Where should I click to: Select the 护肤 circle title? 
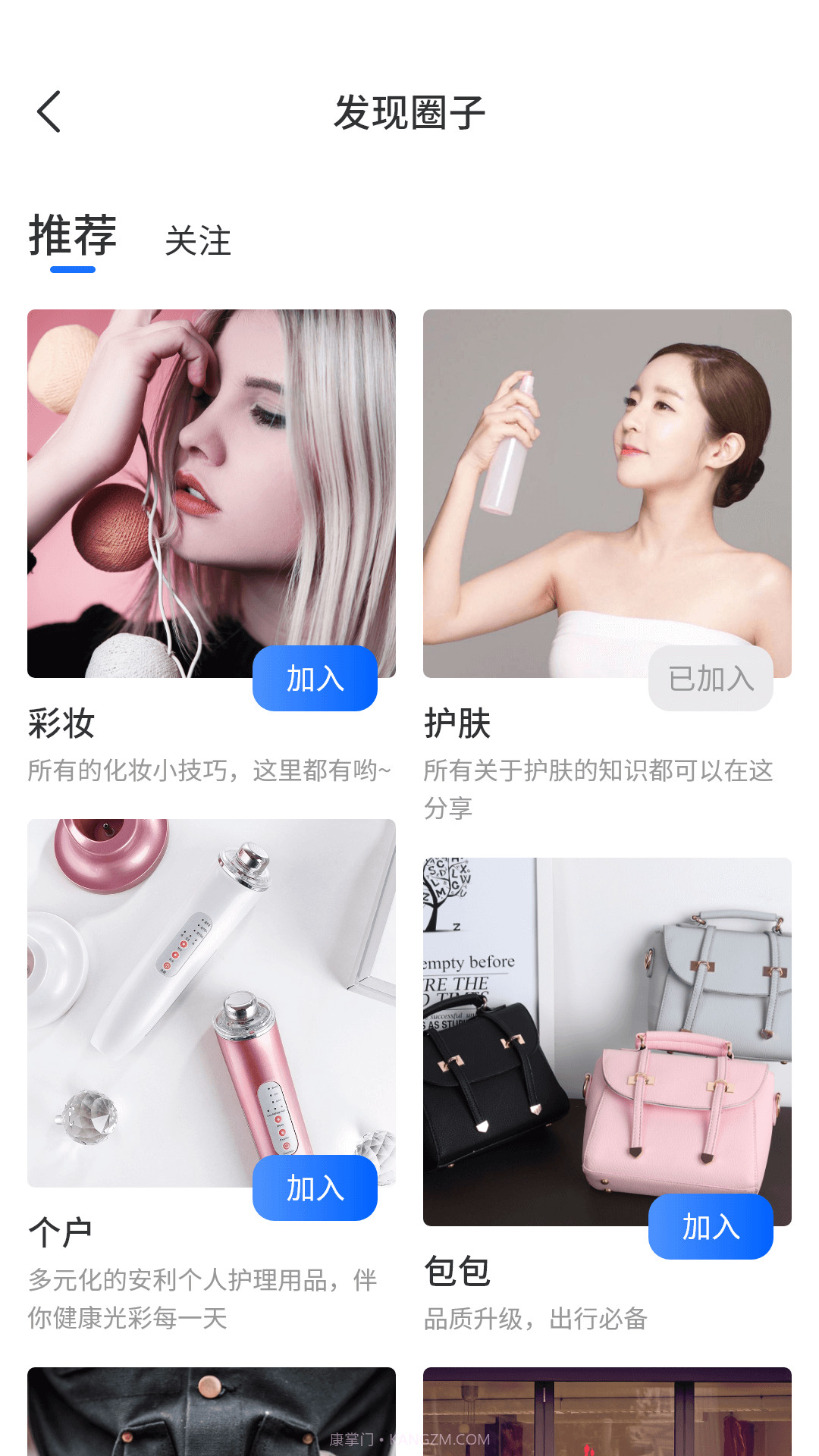click(x=455, y=724)
